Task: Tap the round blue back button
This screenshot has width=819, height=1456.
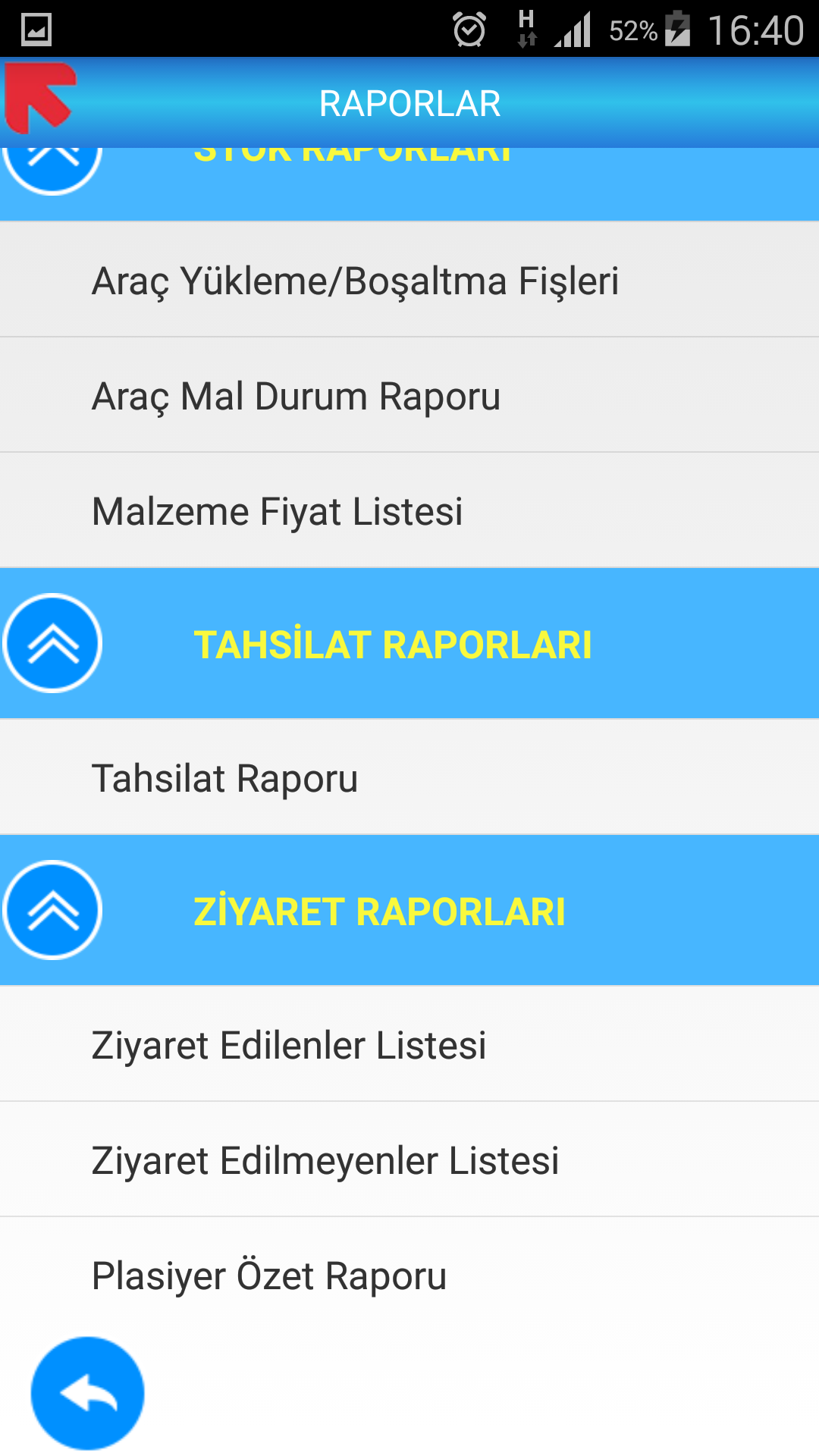Action: 87,1393
